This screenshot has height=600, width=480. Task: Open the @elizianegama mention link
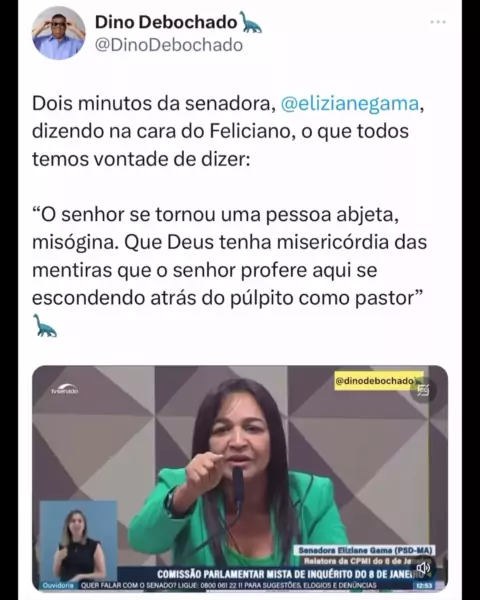coord(350,104)
